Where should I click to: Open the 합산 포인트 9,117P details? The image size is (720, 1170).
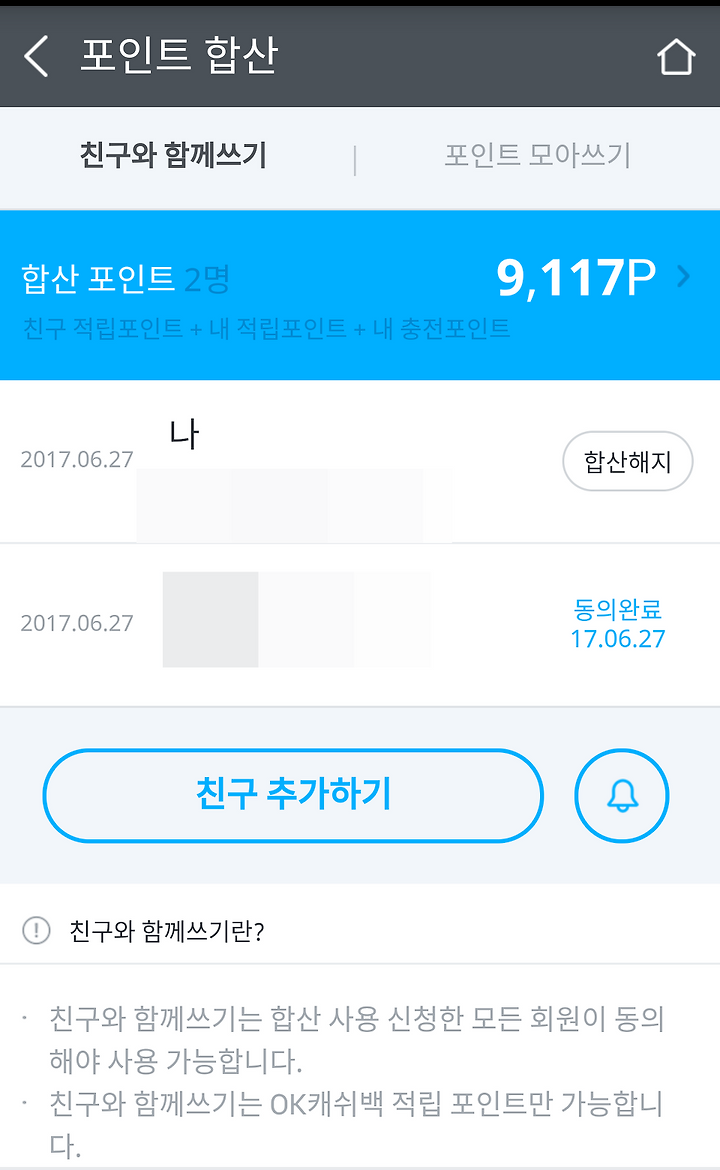tap(360, 295)
